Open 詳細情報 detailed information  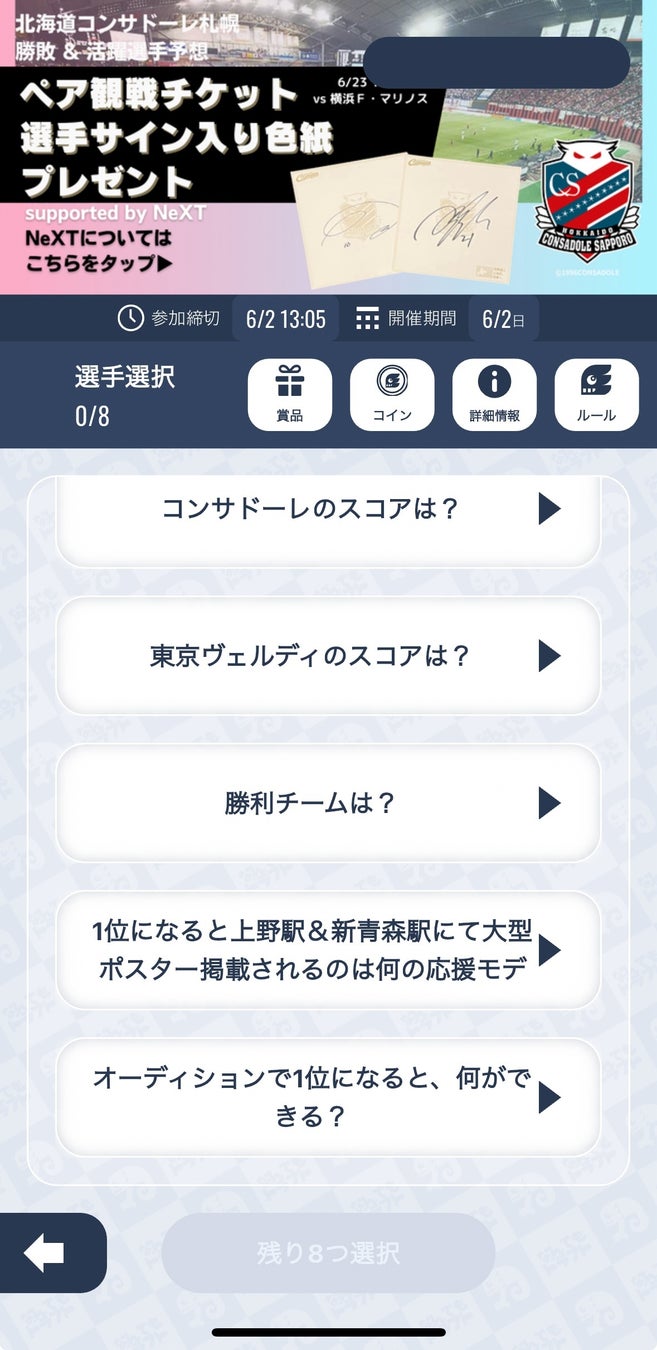[x=494, y=395]
